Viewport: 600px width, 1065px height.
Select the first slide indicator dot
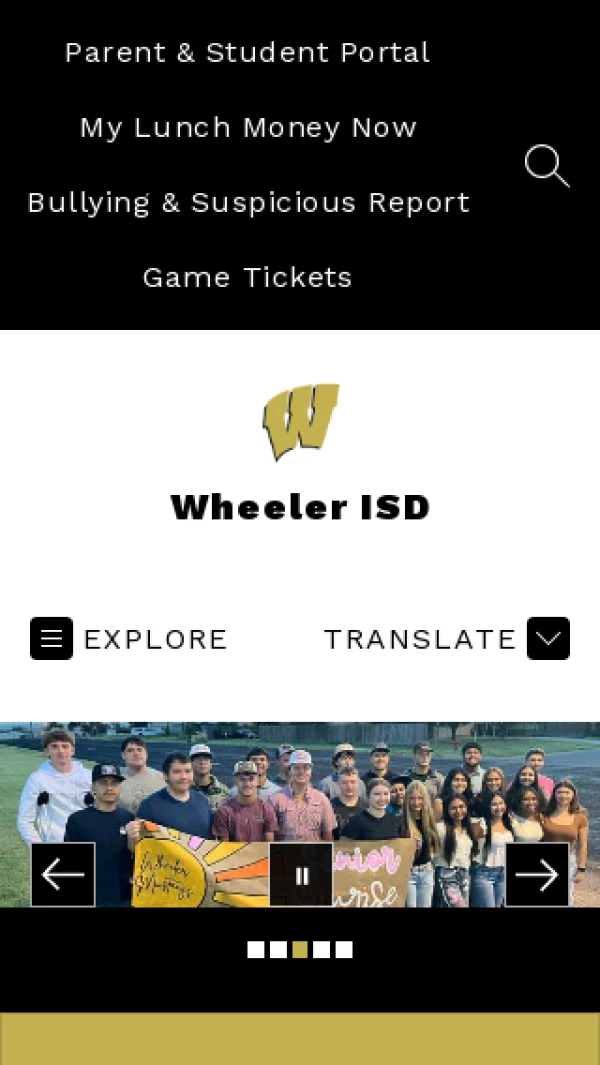coord(256,950)
